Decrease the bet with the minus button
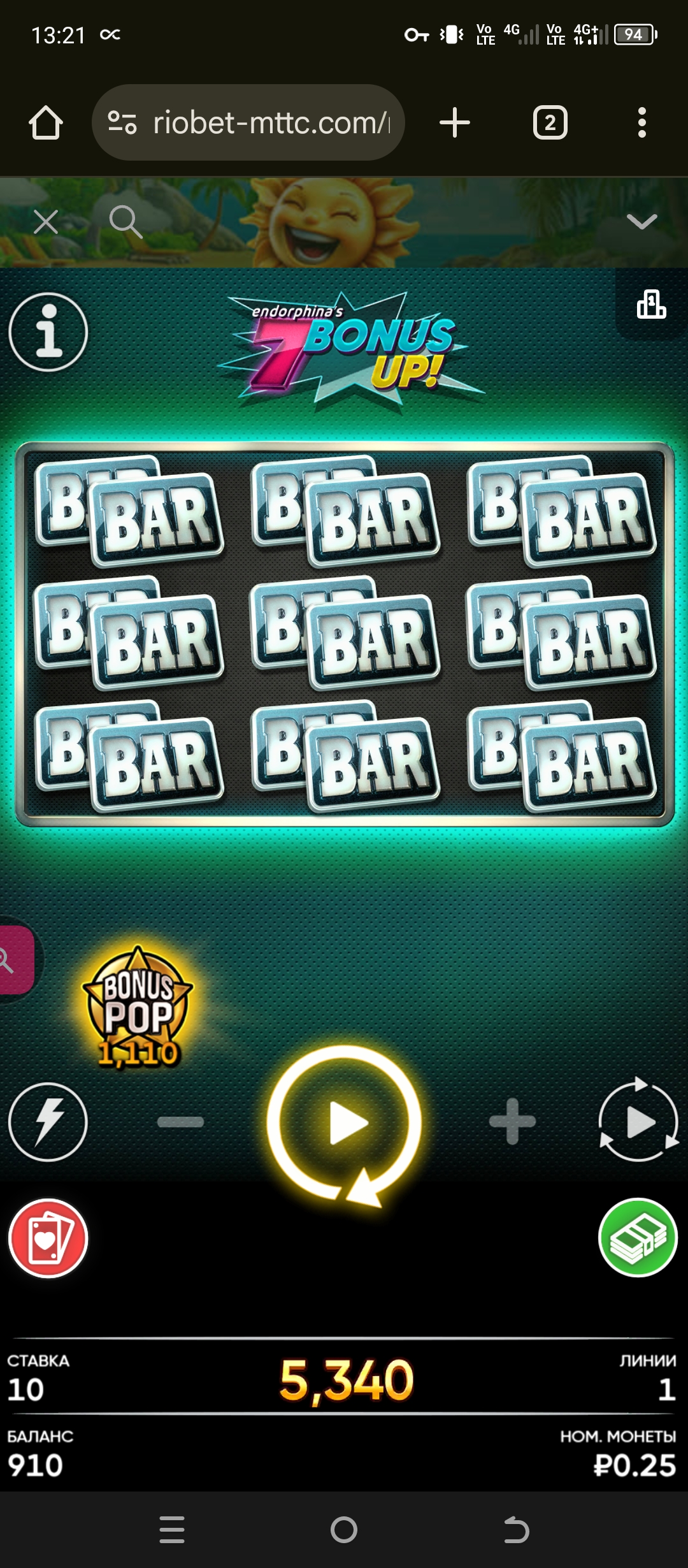688x1568 pixels. [x=180, y=1122]
